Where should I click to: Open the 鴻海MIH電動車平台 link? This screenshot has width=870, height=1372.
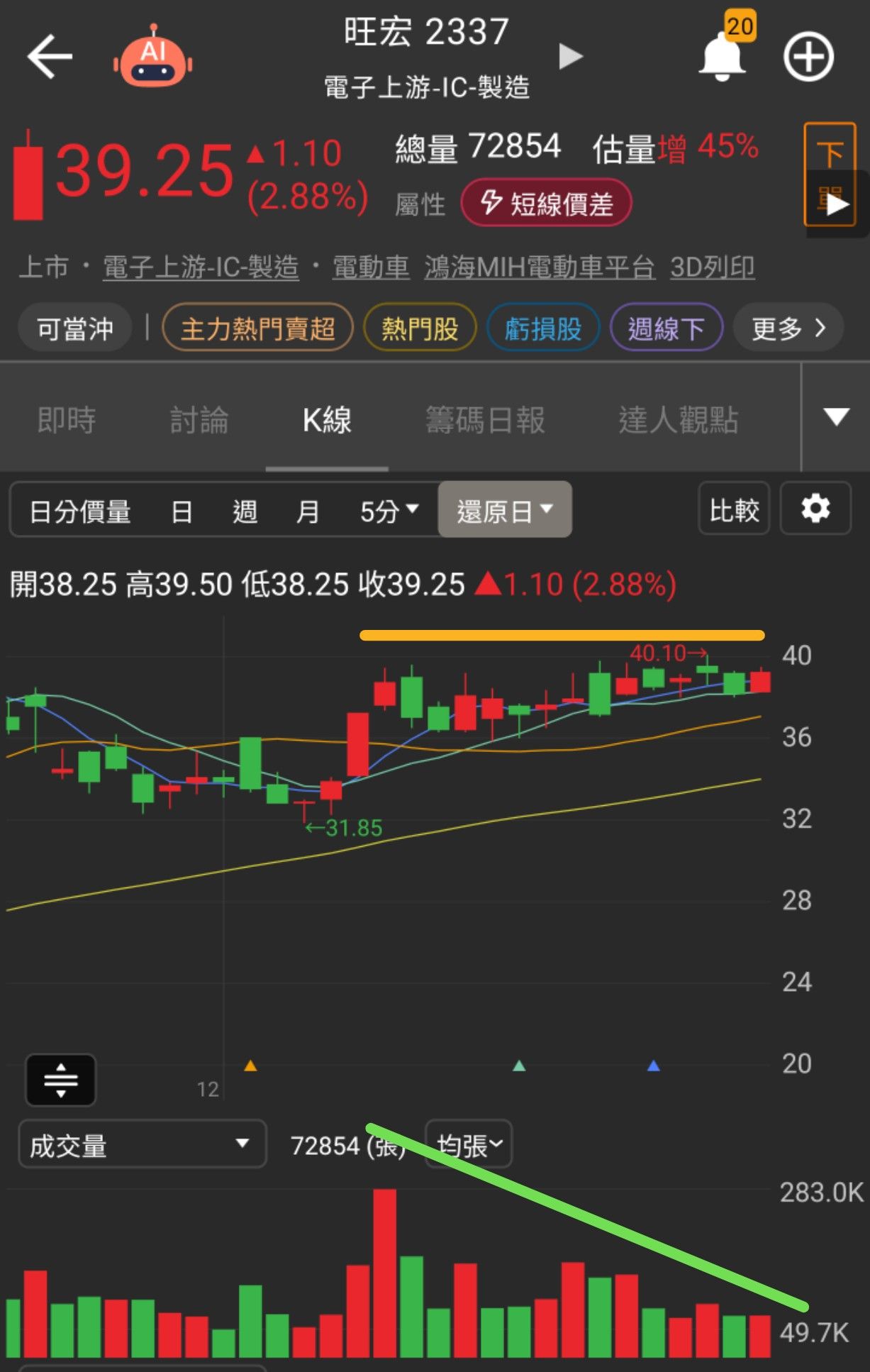(x=539, y=267)
